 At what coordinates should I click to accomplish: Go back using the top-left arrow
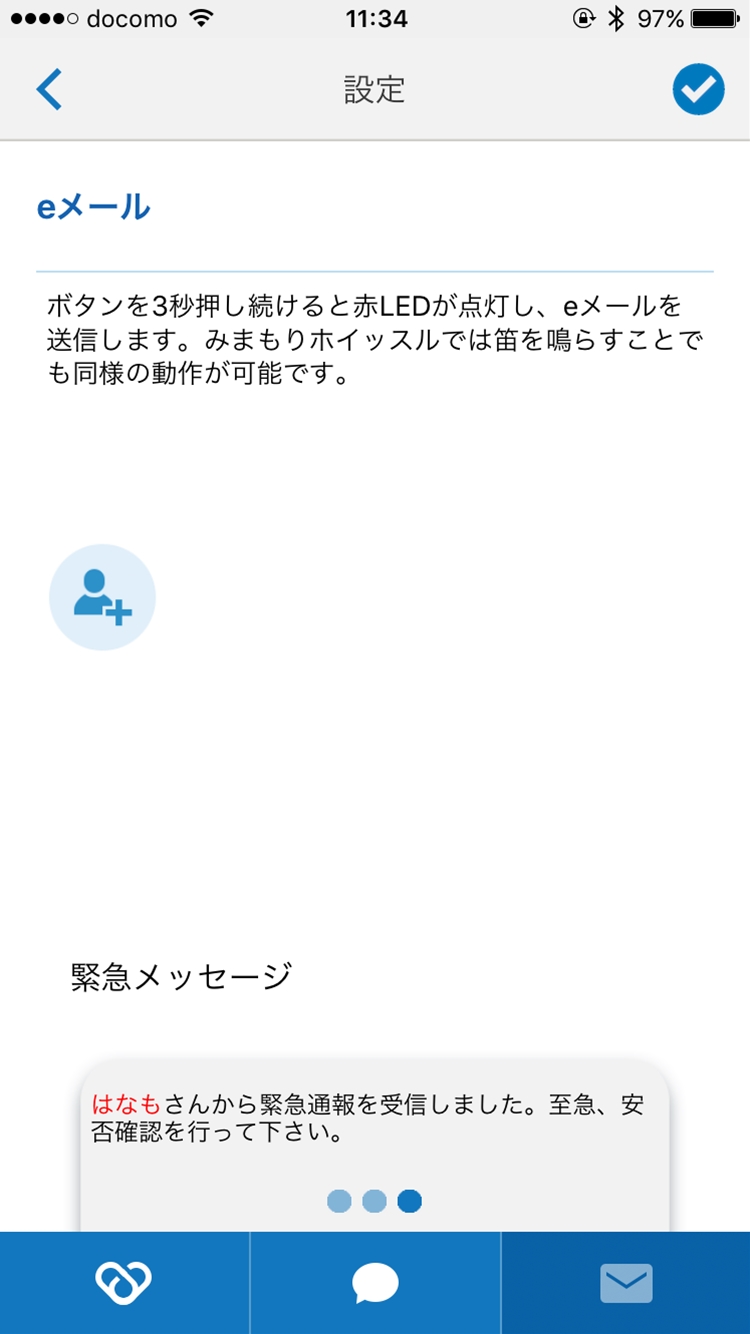click(49, 90)
